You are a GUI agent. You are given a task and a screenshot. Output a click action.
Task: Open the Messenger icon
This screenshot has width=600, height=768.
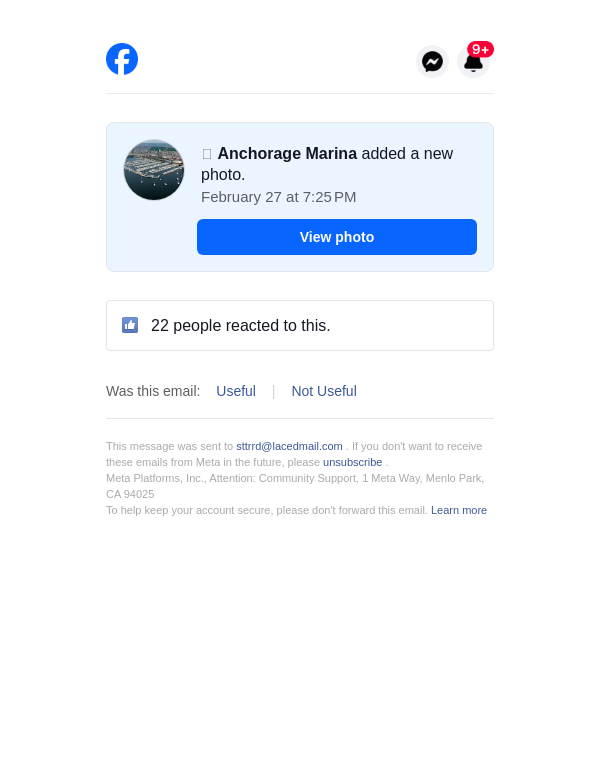click(432, 62)
